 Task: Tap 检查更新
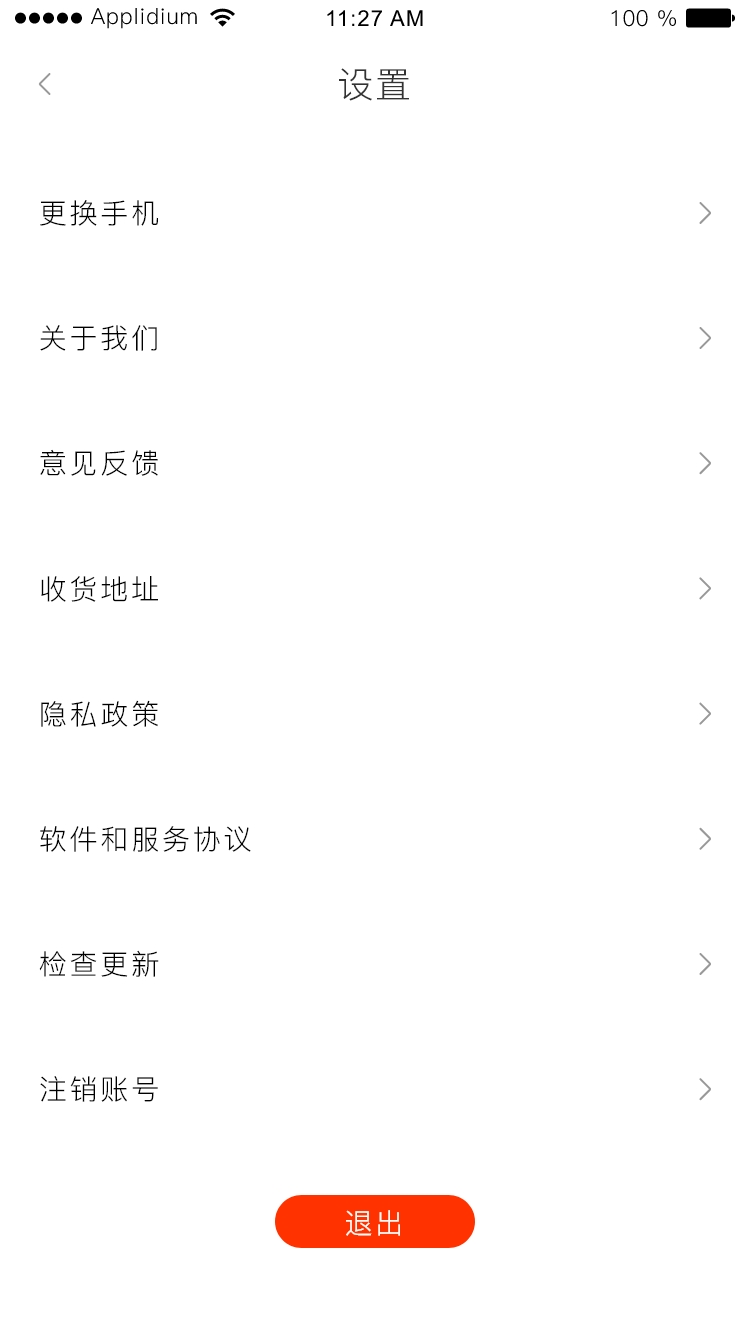pos(375,964)
